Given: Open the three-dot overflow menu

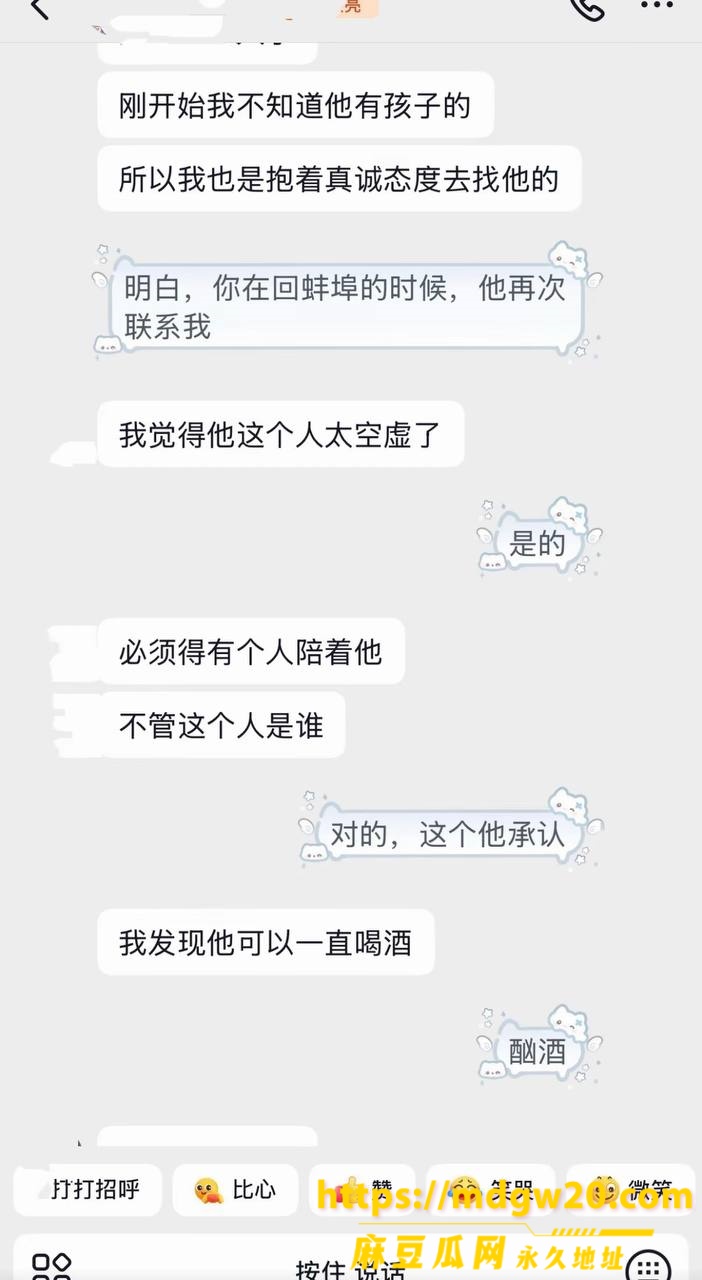Looking at the screenshot, I should (x=657, y=6).
